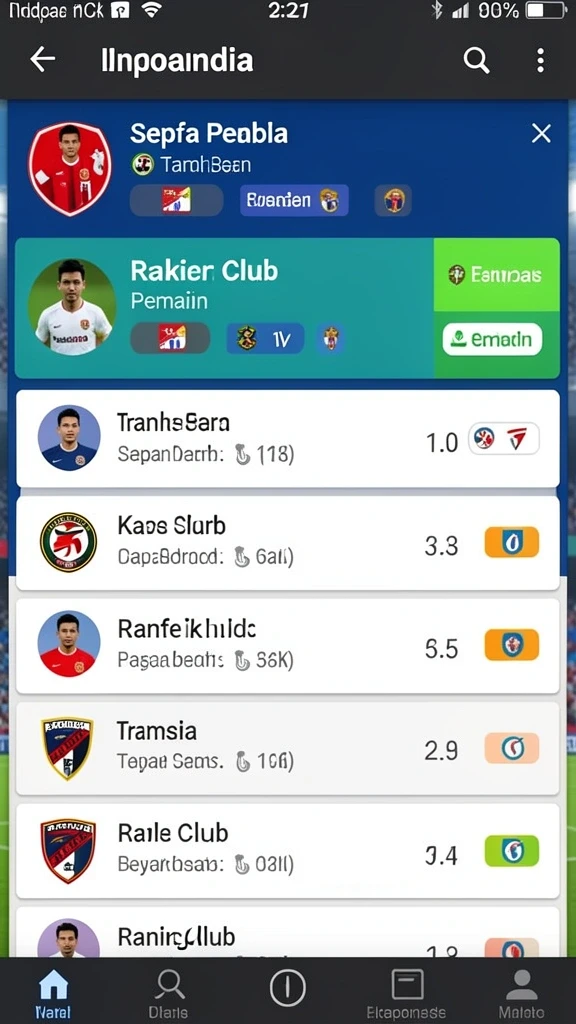The image size is (576, 1024).
Task: Open the Ranfeikhildc row
Action: (x=287, y=646)
